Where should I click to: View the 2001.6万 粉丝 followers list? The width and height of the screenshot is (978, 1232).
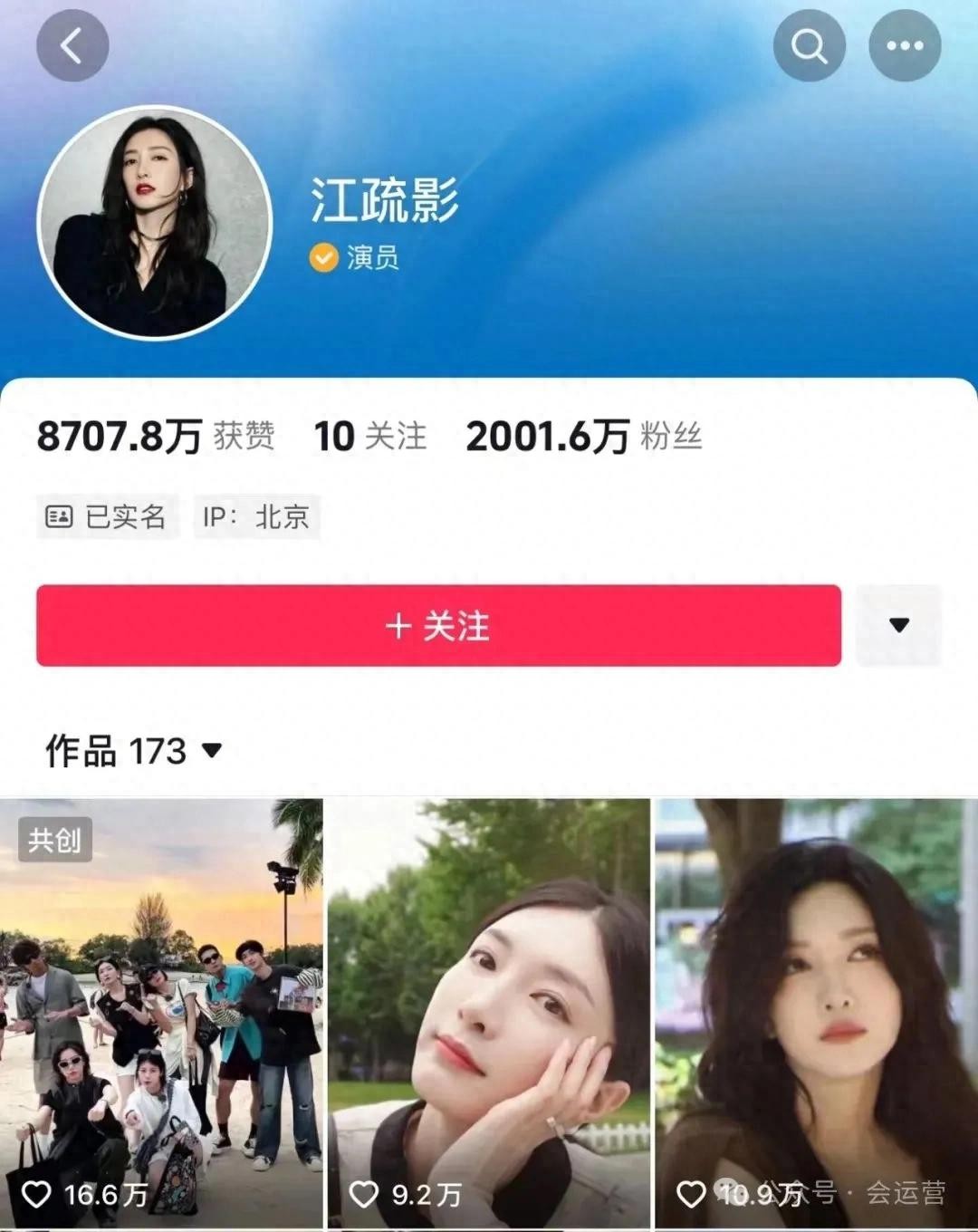coord(583,437)
